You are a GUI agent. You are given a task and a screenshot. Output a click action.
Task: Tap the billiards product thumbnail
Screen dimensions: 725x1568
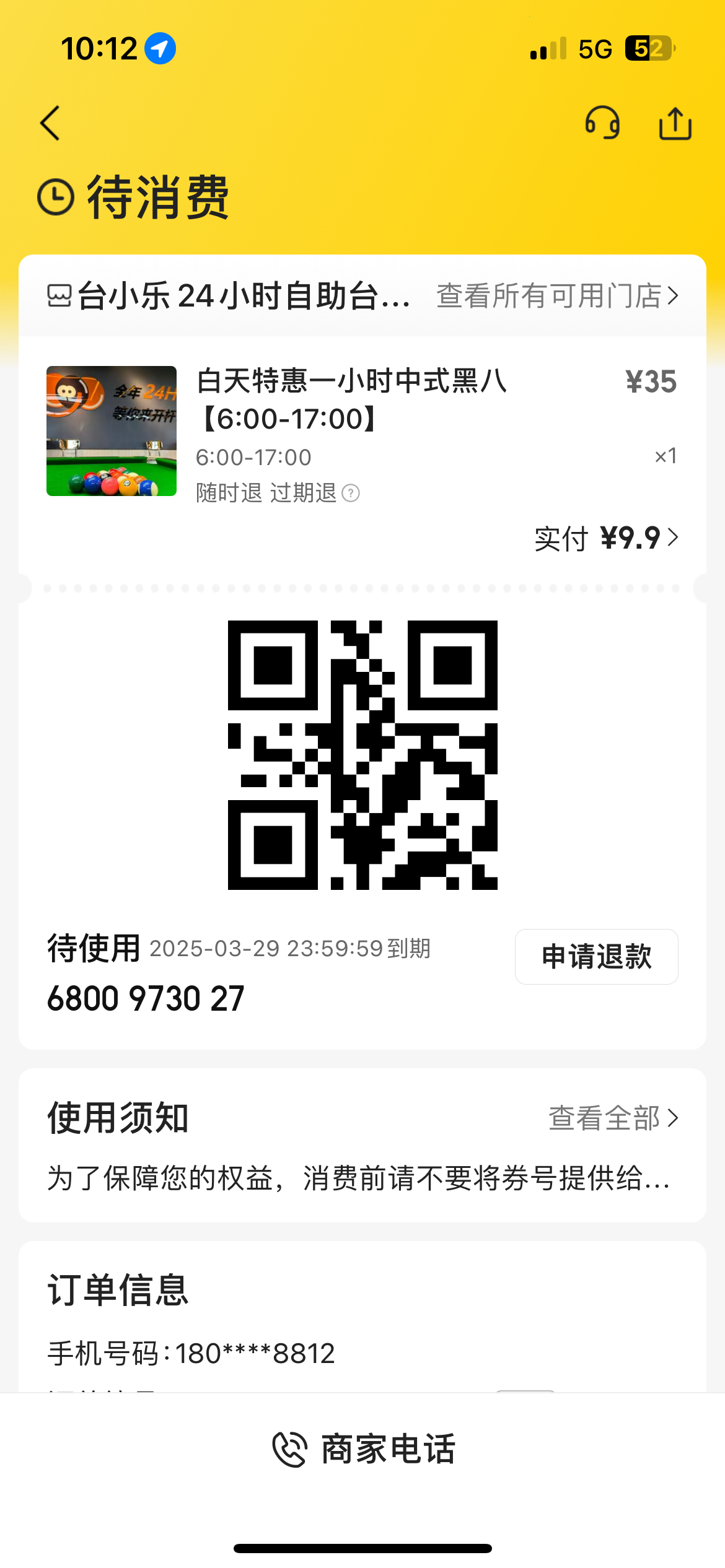click(x=112, y=432)
